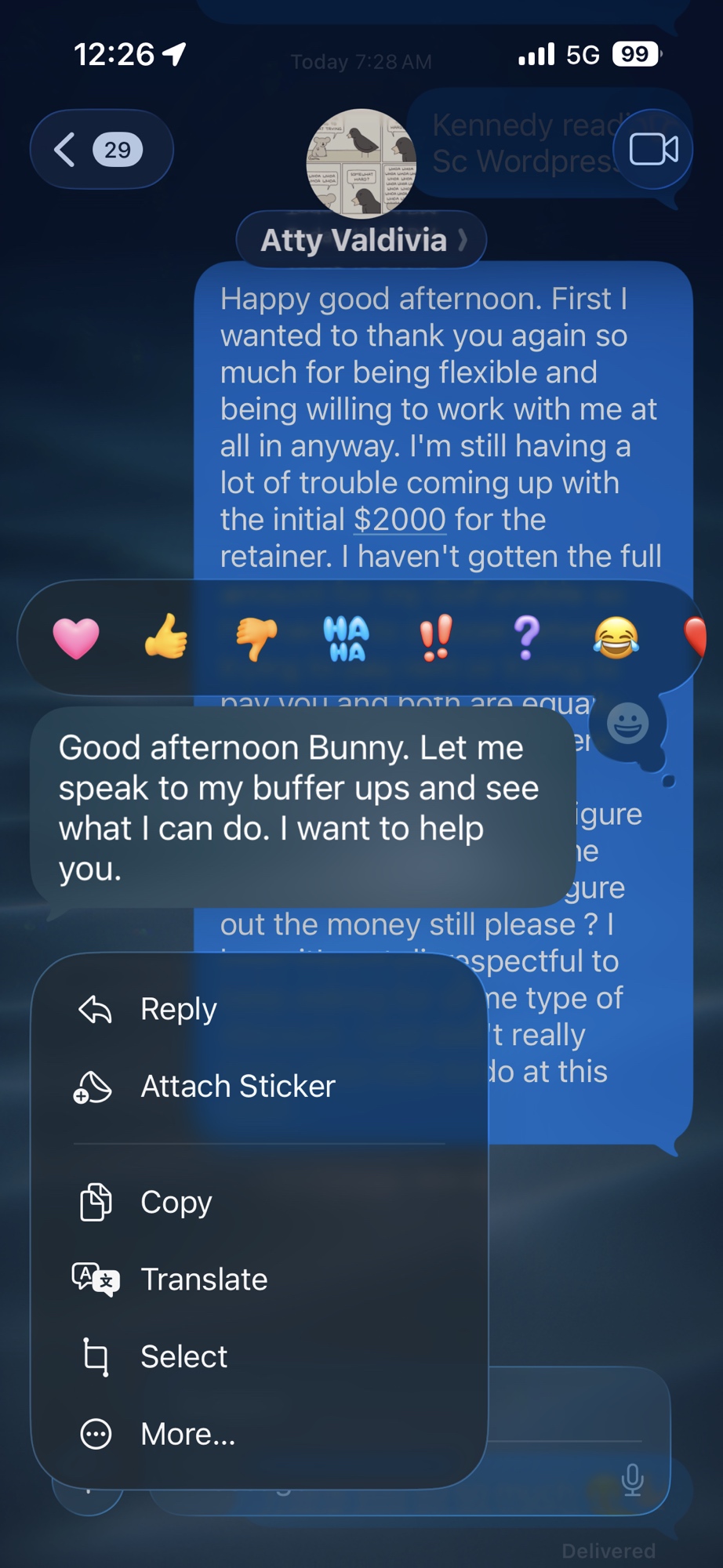
Task: React with the crying laughing emoji
Action: pyautogui.click(x=616, y=637)
